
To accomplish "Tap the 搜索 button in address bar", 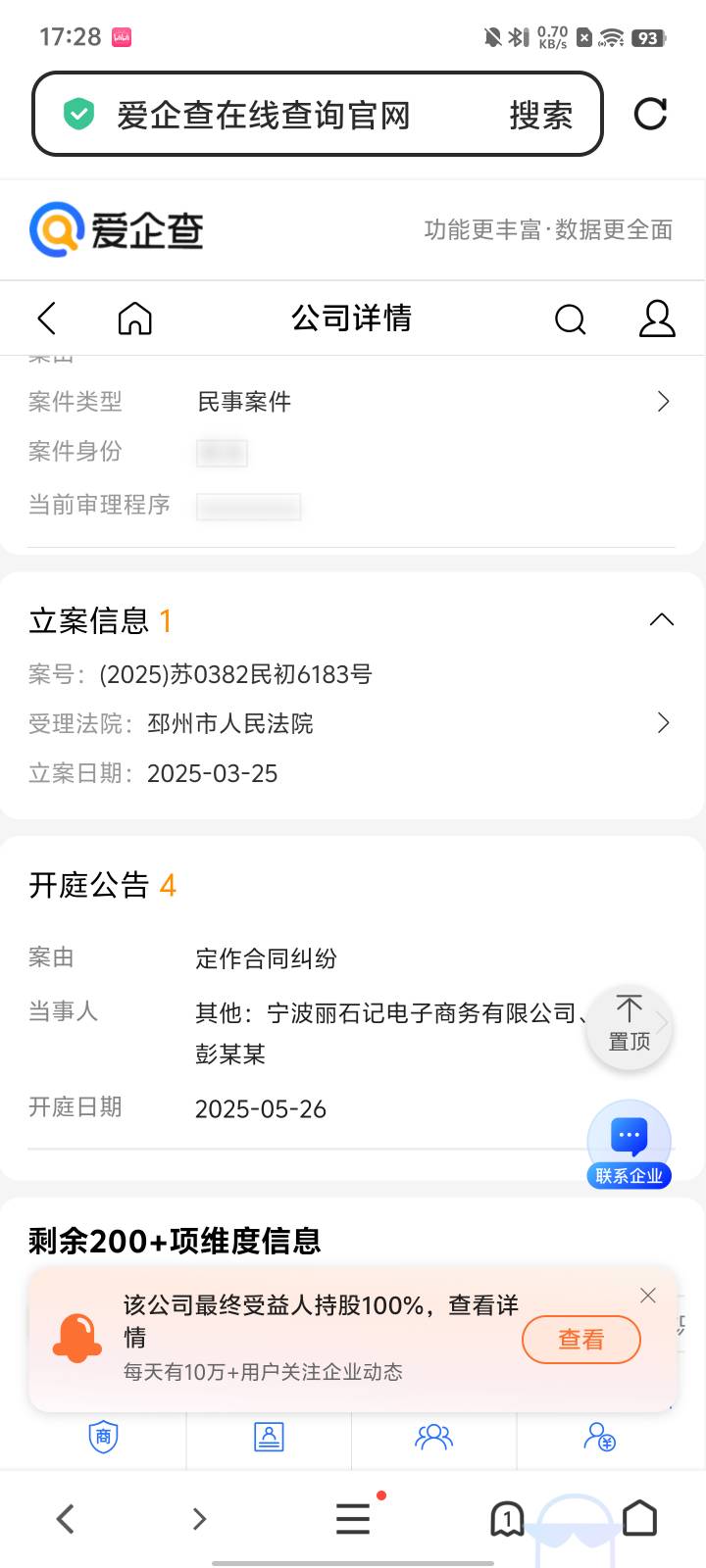I will (x=540, y=115).
